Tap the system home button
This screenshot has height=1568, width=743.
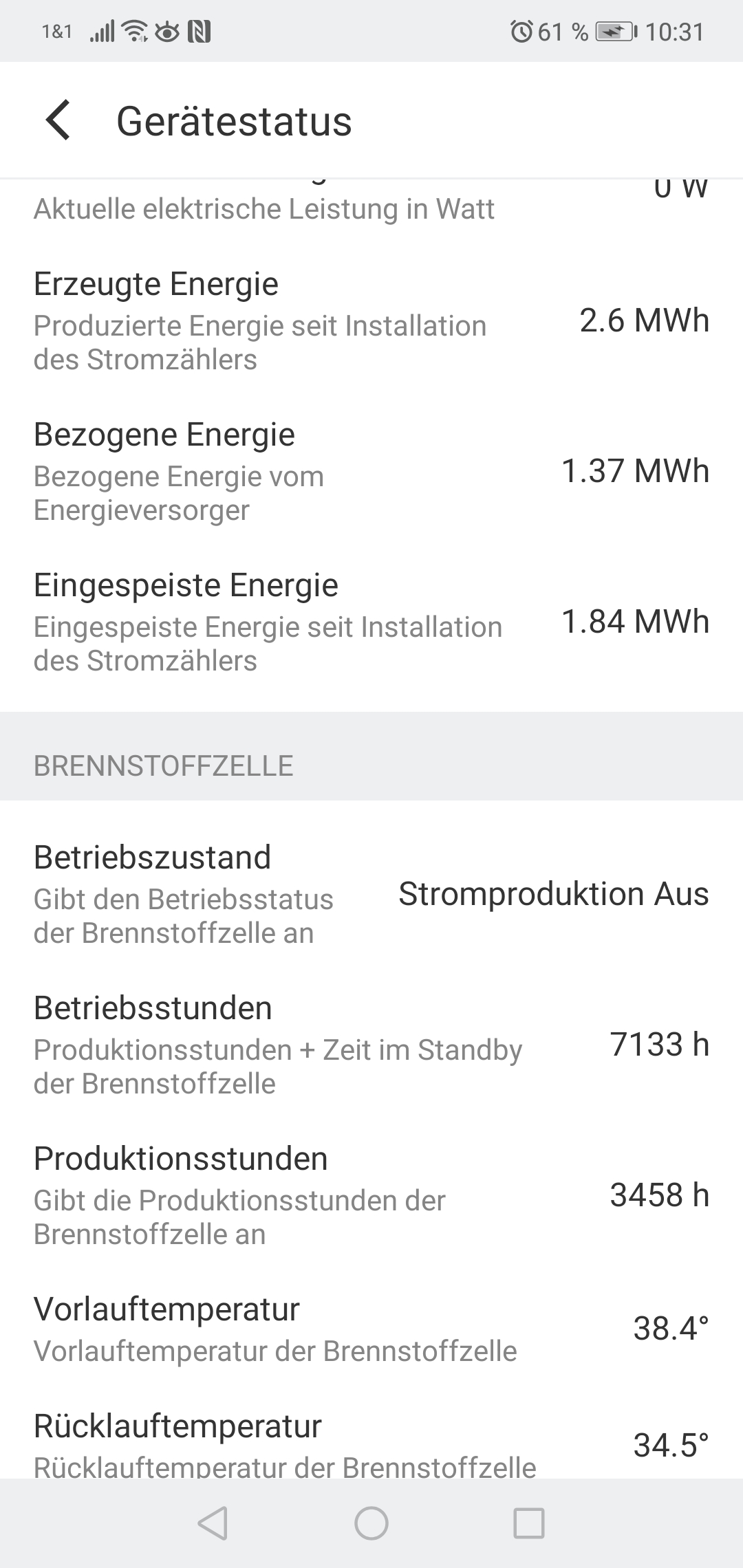tap(371, 1523)
